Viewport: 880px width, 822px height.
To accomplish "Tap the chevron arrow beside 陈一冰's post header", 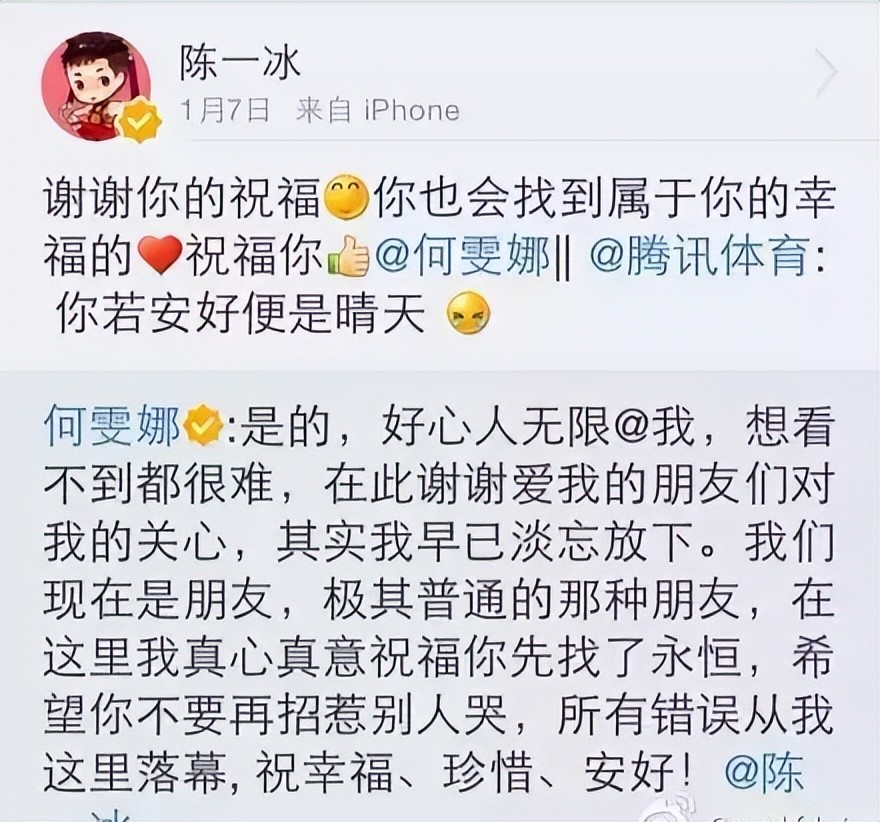I will point(825,73).
